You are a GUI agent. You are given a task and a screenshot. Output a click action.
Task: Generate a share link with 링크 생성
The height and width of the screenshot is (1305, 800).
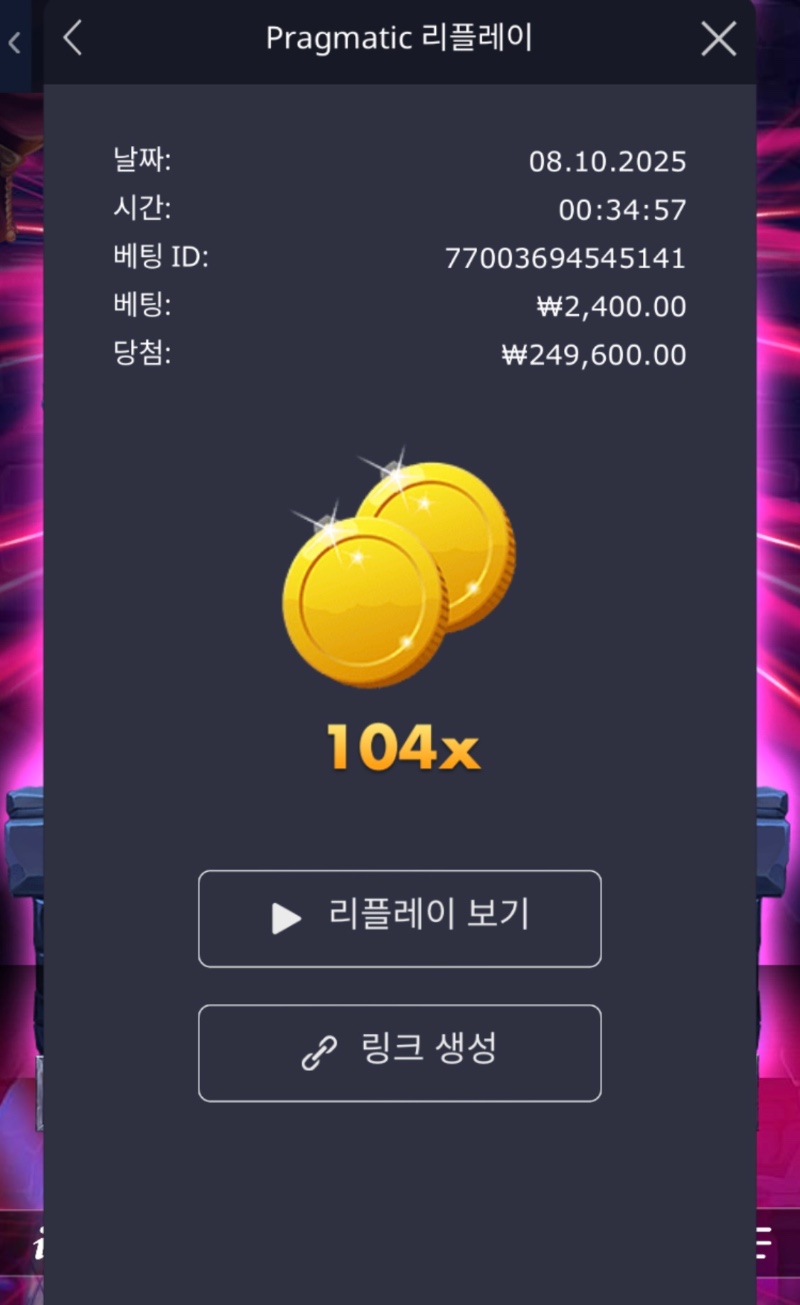pyautogui.click(x=399, y=1052)
